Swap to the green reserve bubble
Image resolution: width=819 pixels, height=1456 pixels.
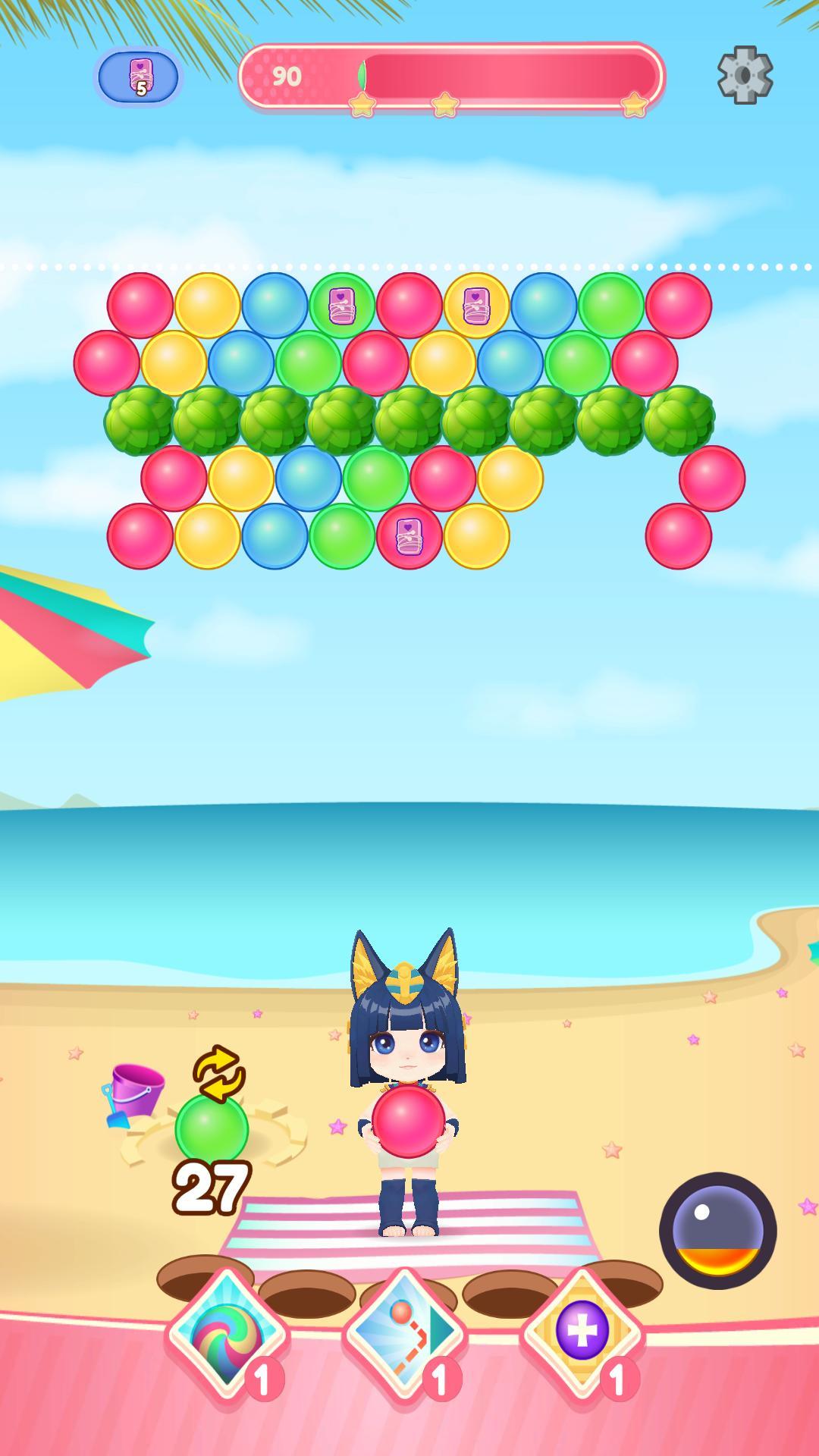[212, 1128]
